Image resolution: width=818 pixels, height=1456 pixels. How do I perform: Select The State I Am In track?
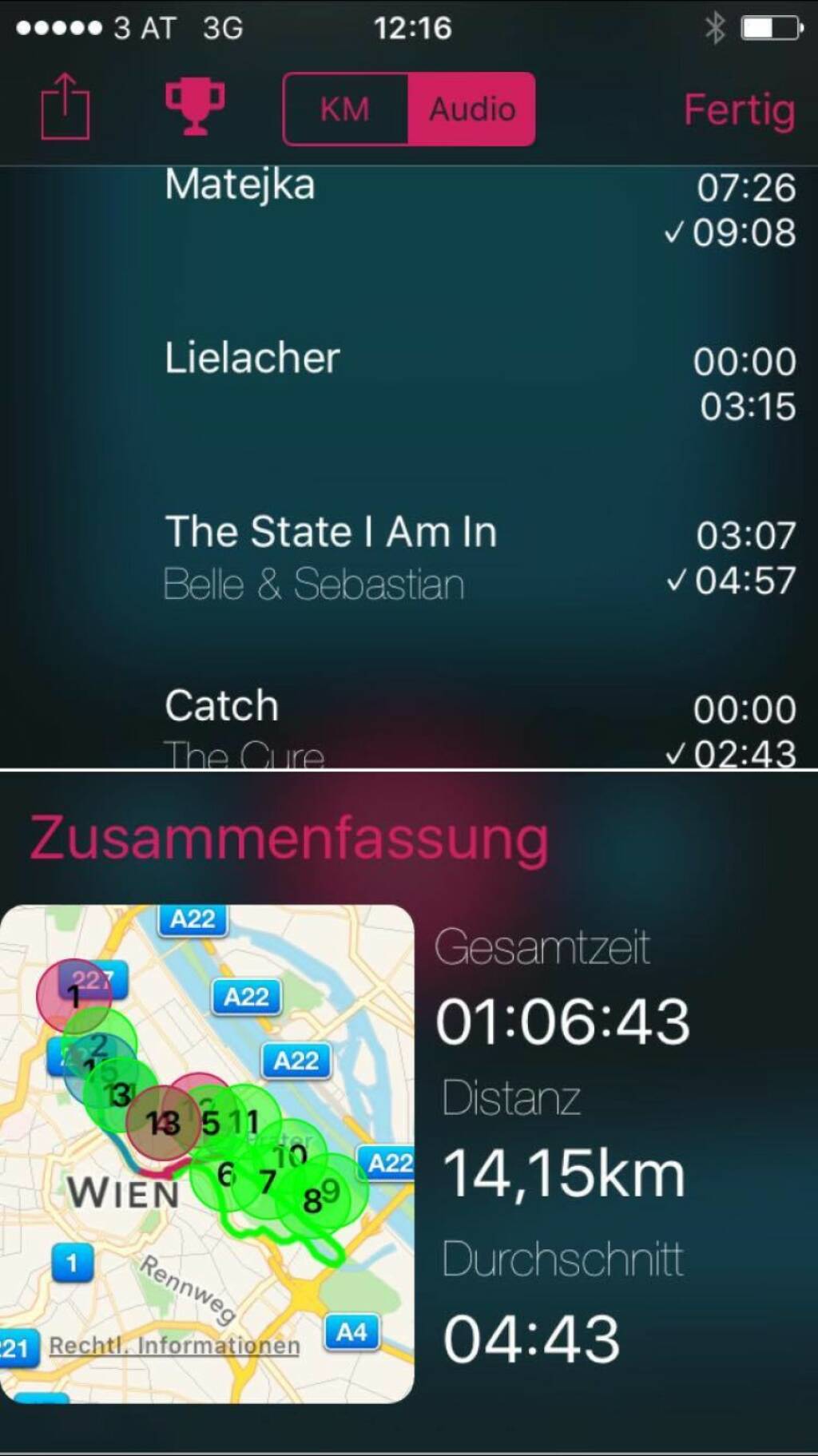coord(330,533)
